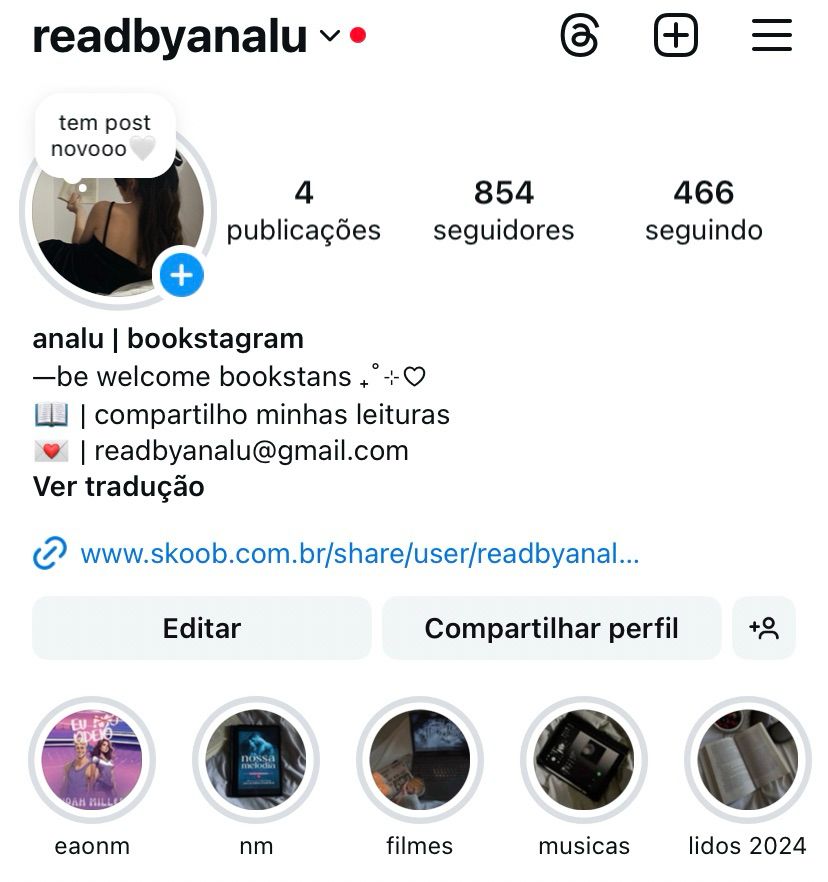Expand the readbyanalu account switcher
This screenshot has height=882, width=828.
click(x=330, y=36)
